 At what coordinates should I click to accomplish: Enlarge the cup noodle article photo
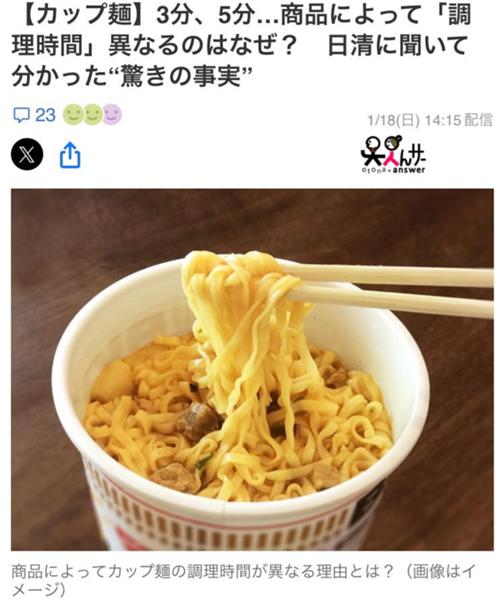click(x=252, y=369)
